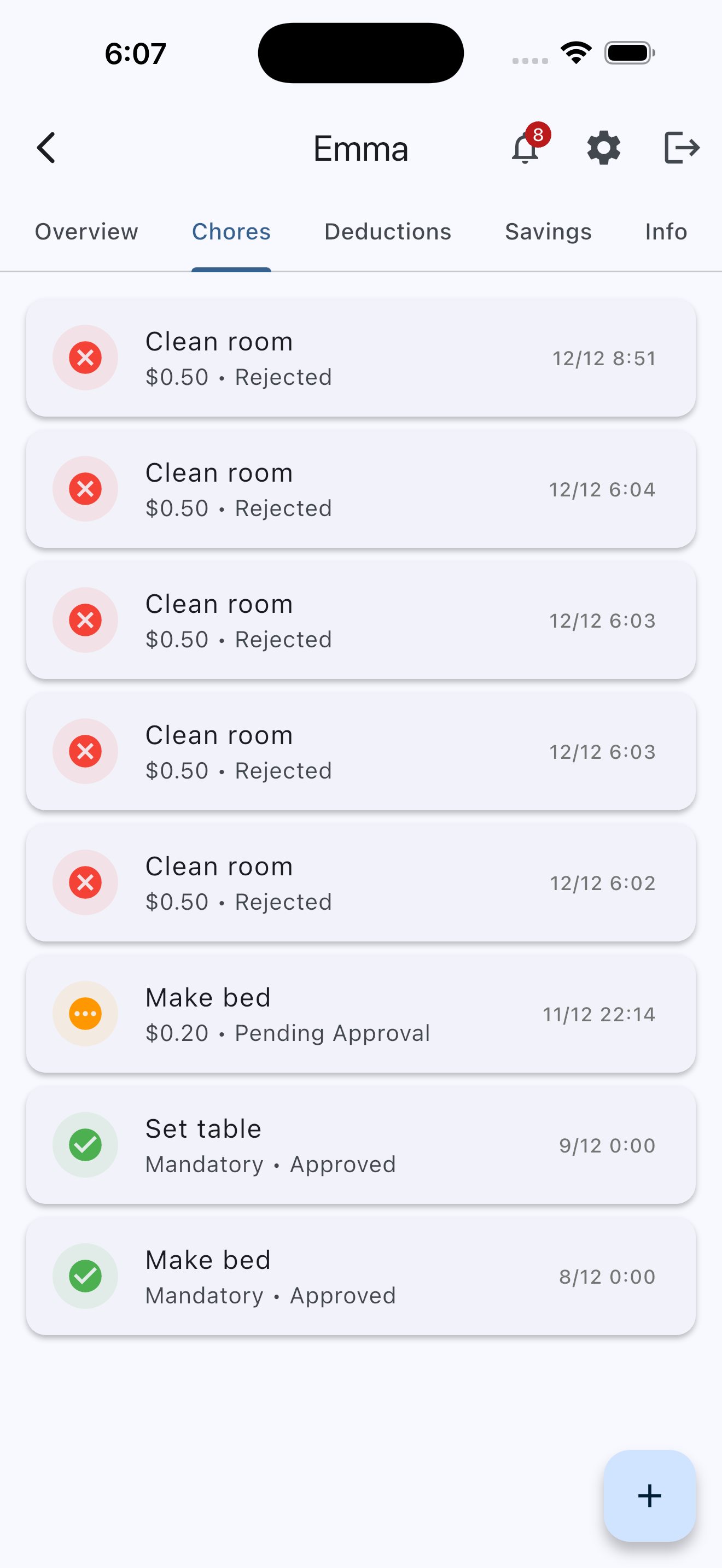
Task: View the Savings tab
Action: 548,231
